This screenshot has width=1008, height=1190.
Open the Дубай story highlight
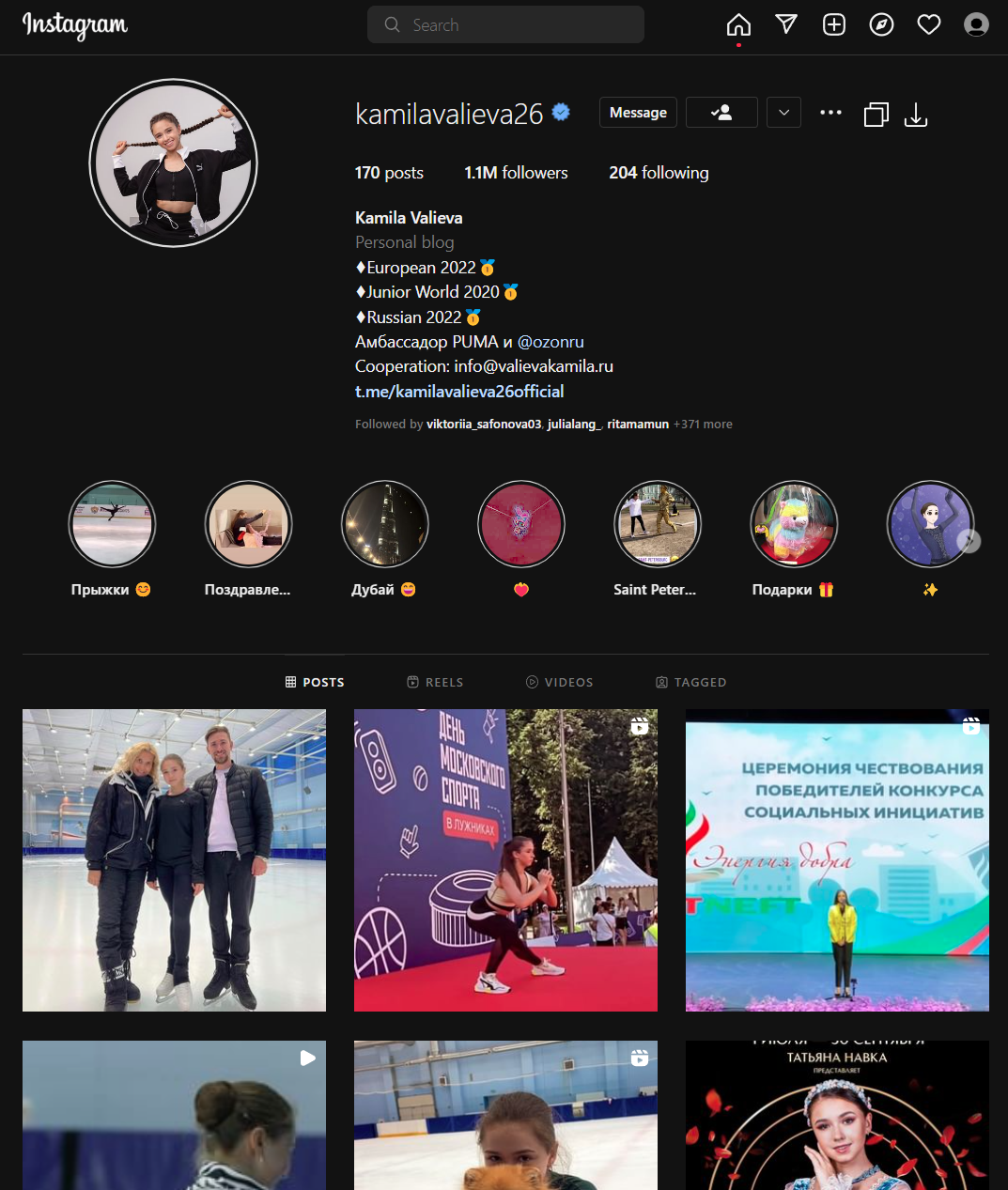(x=384, y=524)
